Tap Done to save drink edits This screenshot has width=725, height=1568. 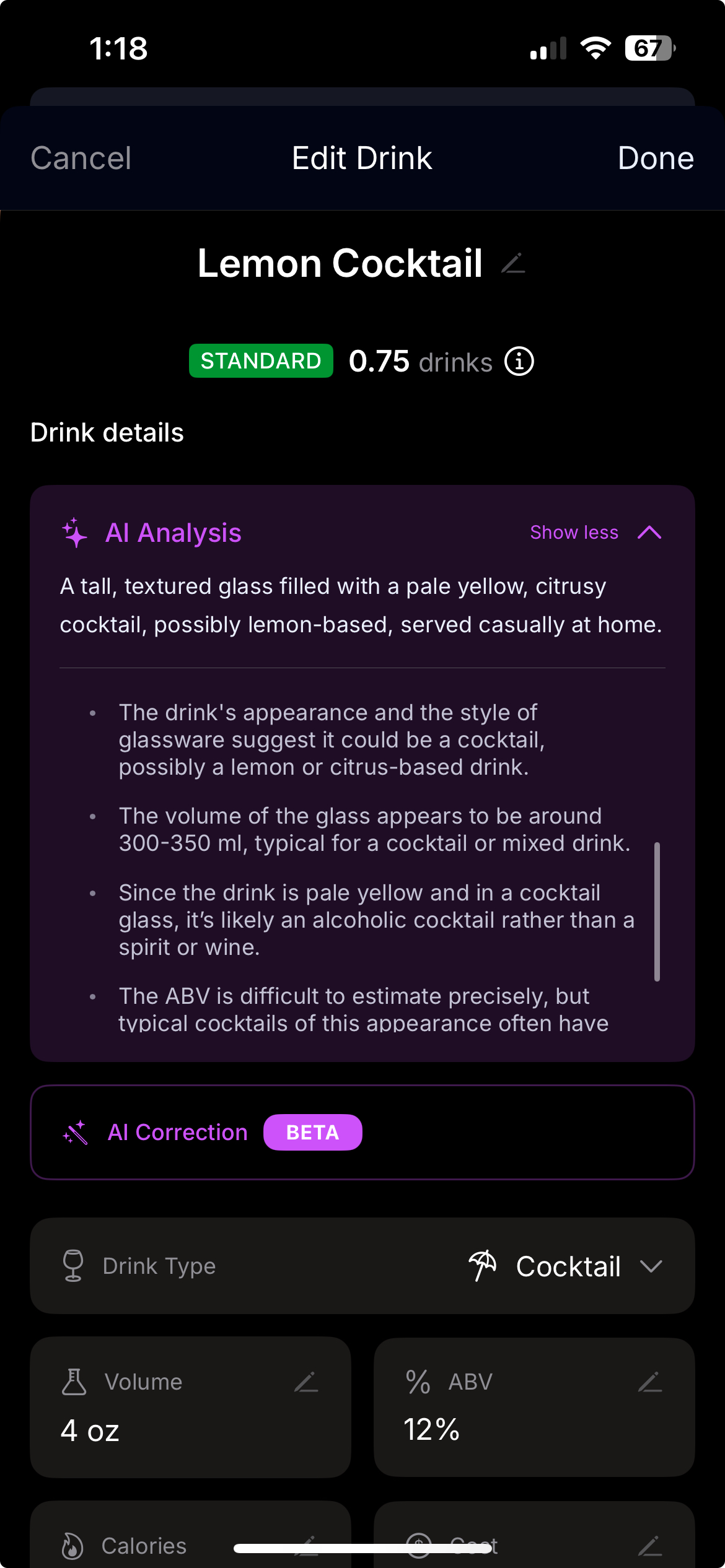point(655,159)
